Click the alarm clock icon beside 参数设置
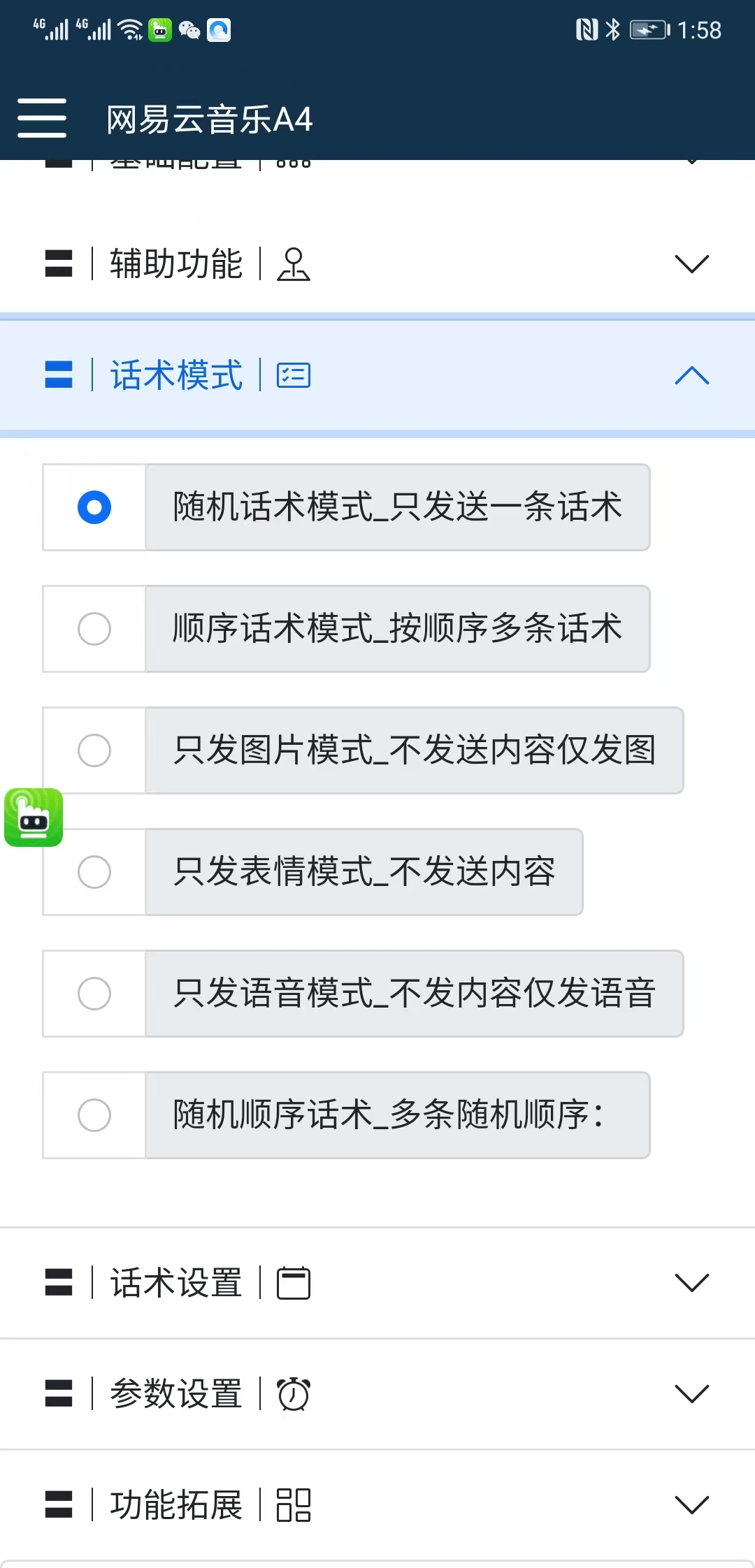755x1568 pixels. pyautogui.click(x=294, y=1393)
